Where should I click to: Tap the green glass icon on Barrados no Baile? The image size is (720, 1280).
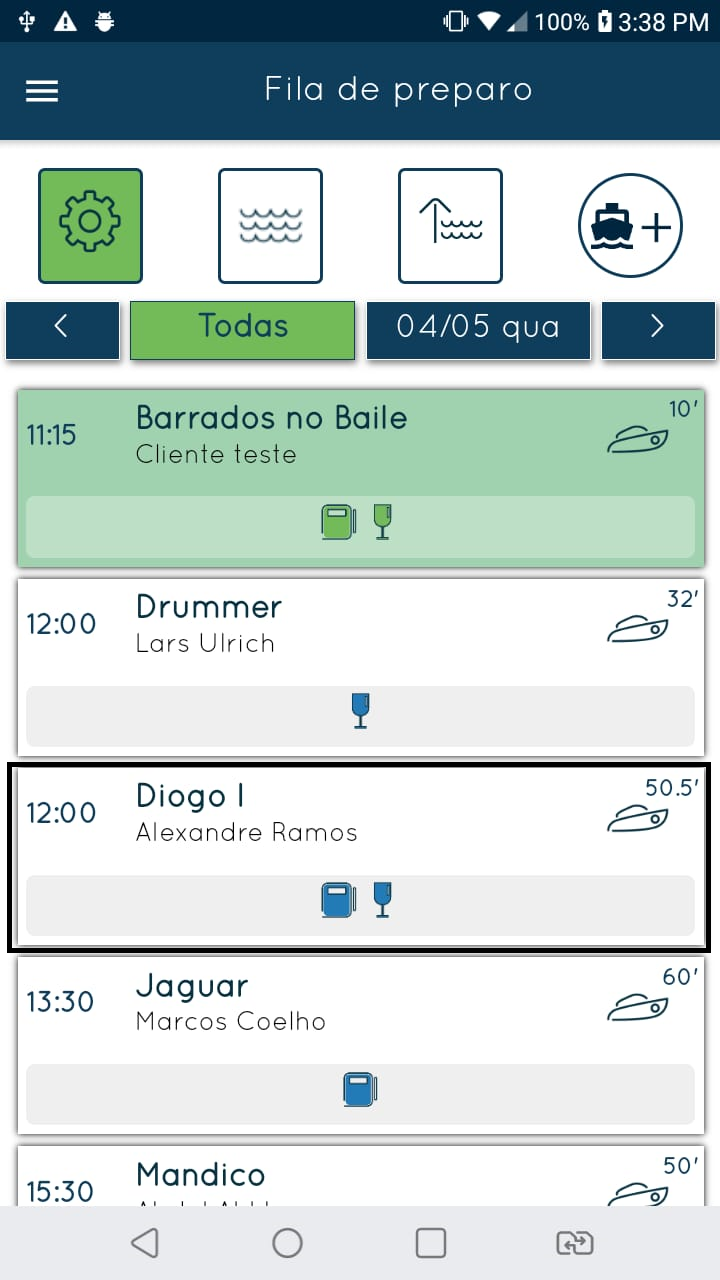383,521
